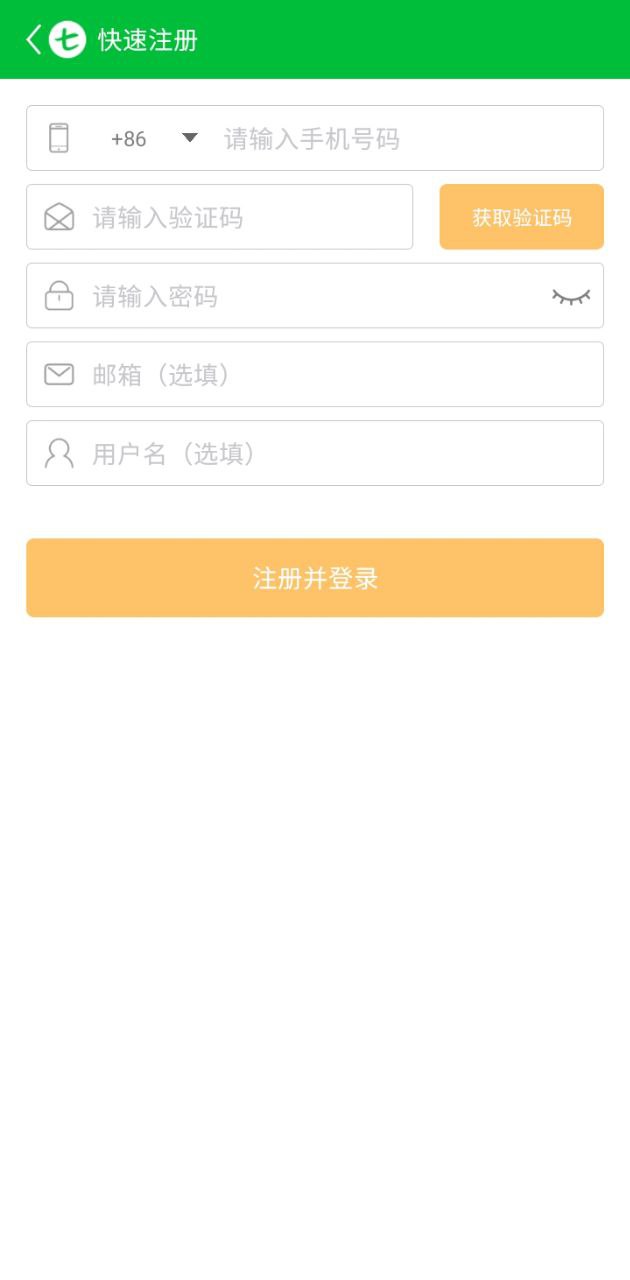Tap 注册并登录 to register and log in
This screenshot has height=1280, width=630.
coord(315,578)
